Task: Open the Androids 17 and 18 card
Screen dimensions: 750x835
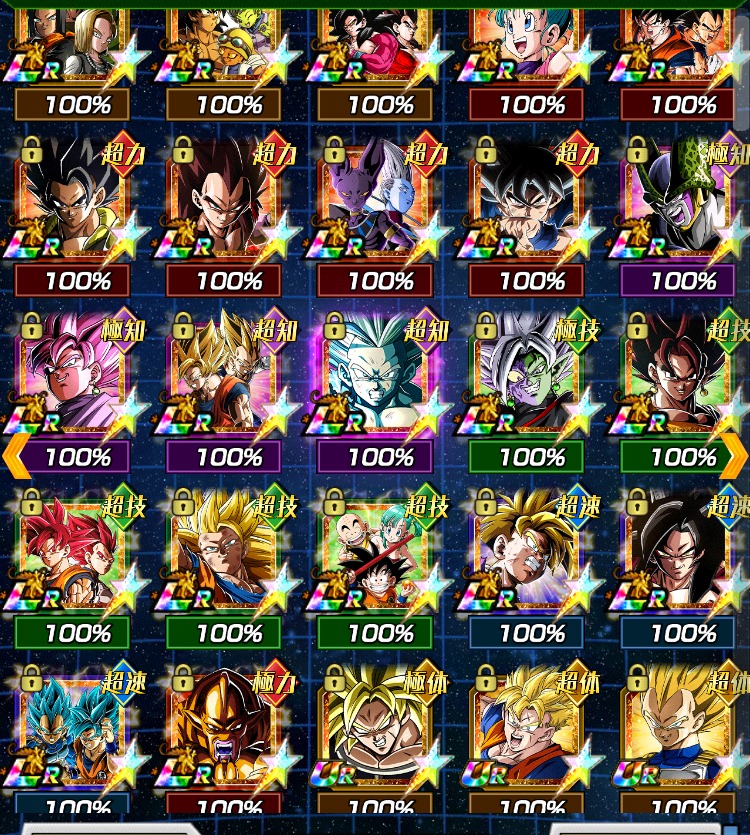Action: pos(72,40)
